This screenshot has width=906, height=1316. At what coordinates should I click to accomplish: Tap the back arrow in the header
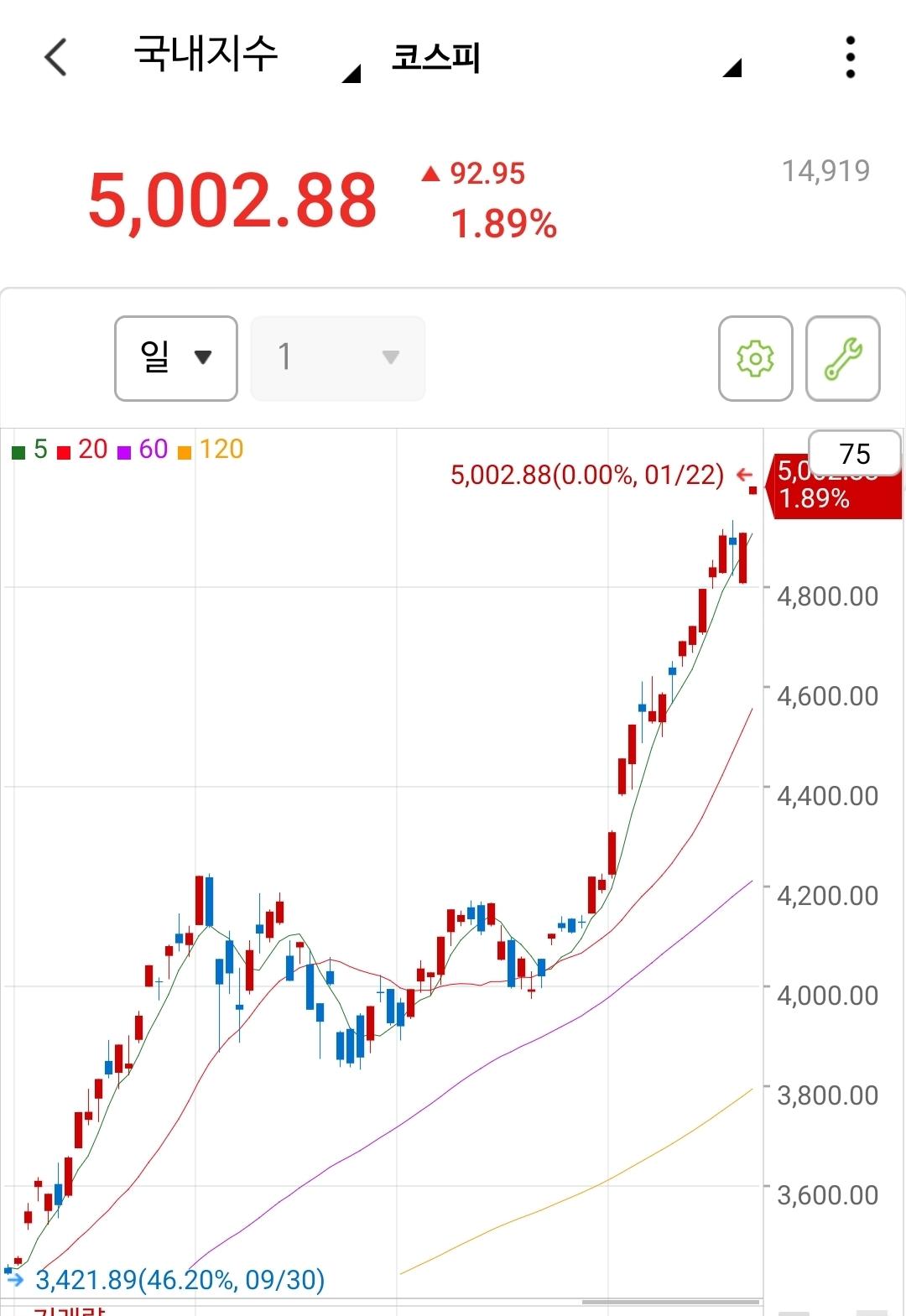tap(54, 58)
